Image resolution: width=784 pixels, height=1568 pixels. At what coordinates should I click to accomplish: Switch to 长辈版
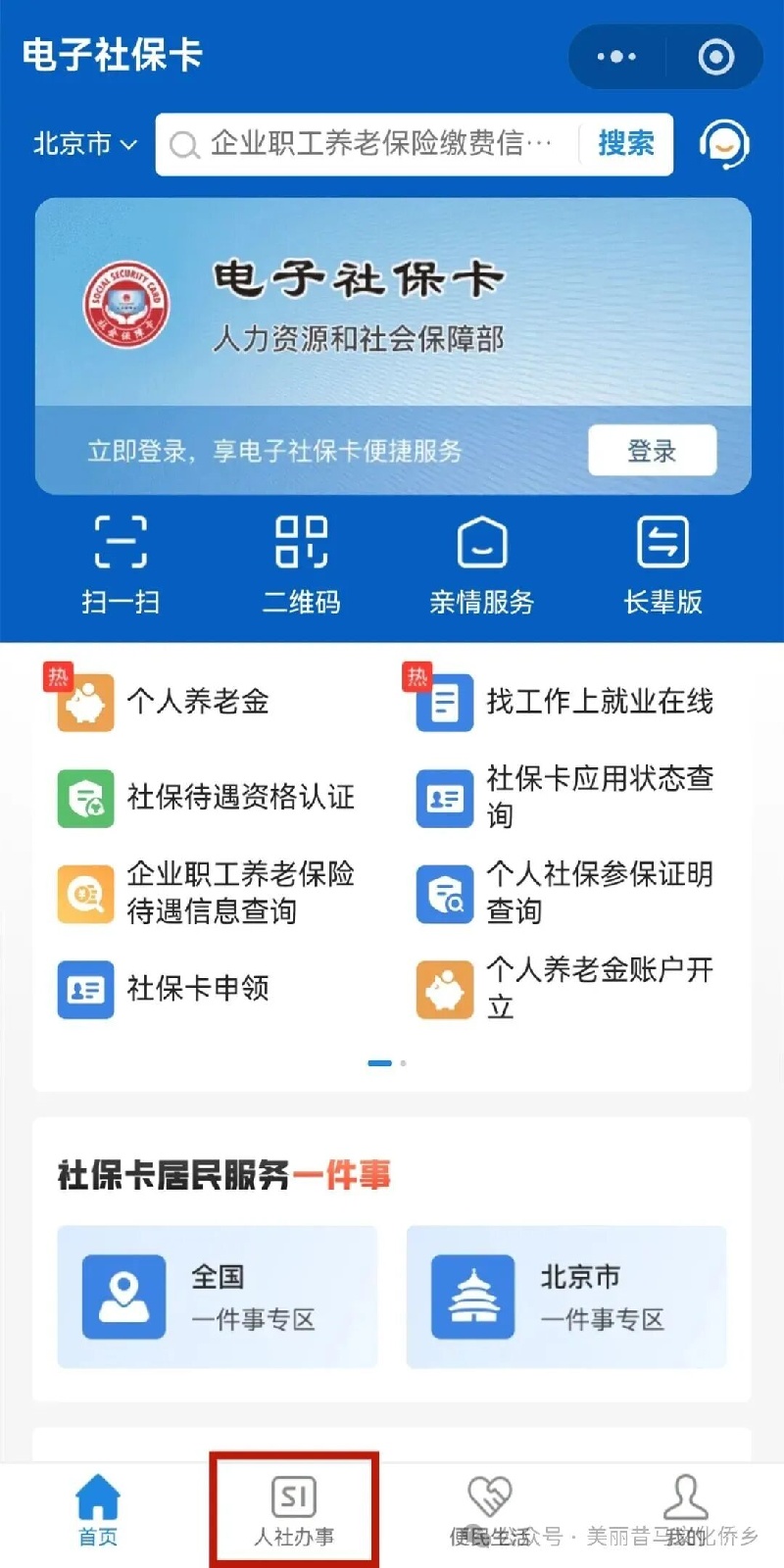click(662, 563)
